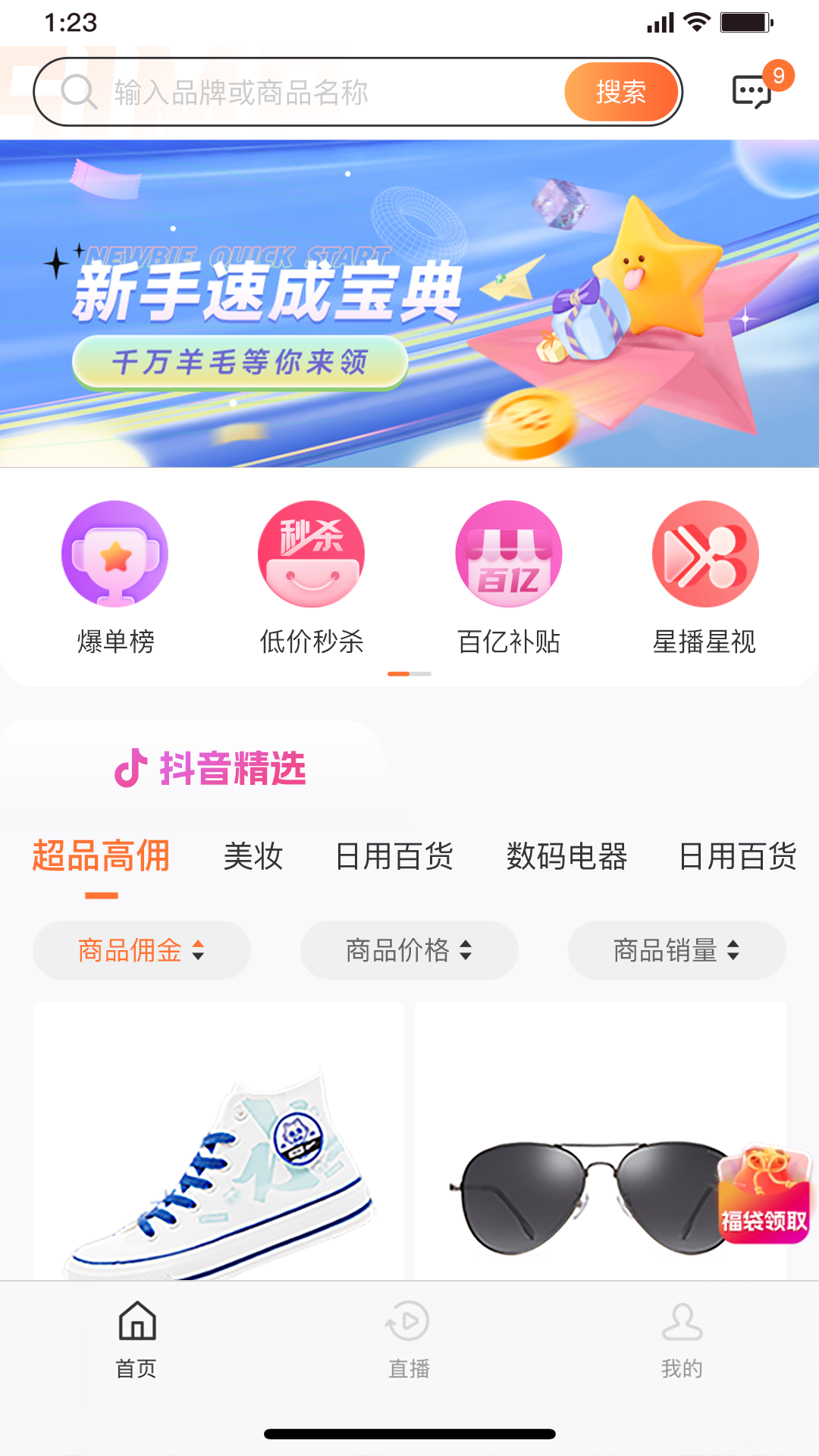Toggle 商品佣金 commission sort order
The height and width of the screenshot is (1456, 819).
[141, 950]
